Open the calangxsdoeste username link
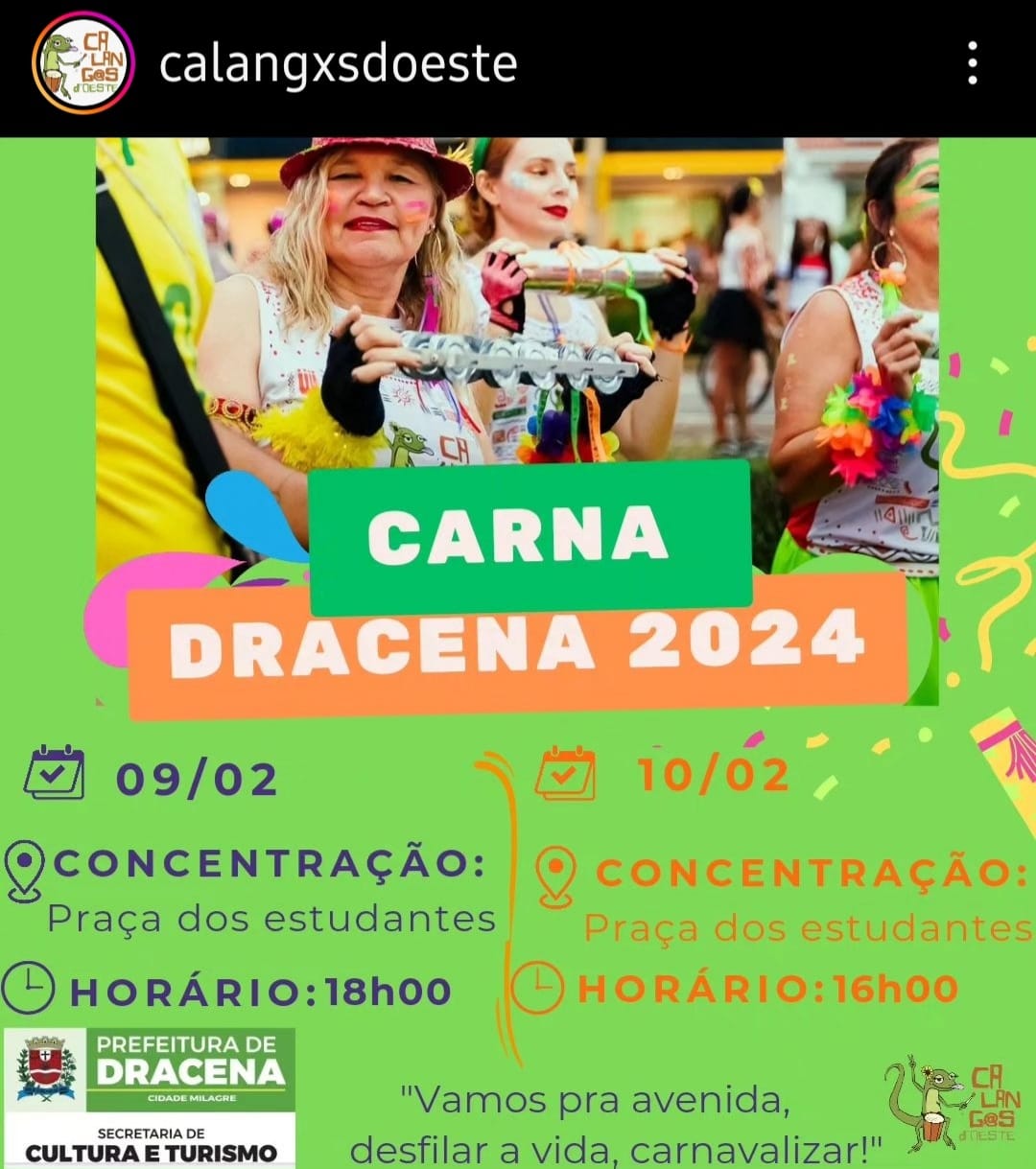 [x=338, y=64]
